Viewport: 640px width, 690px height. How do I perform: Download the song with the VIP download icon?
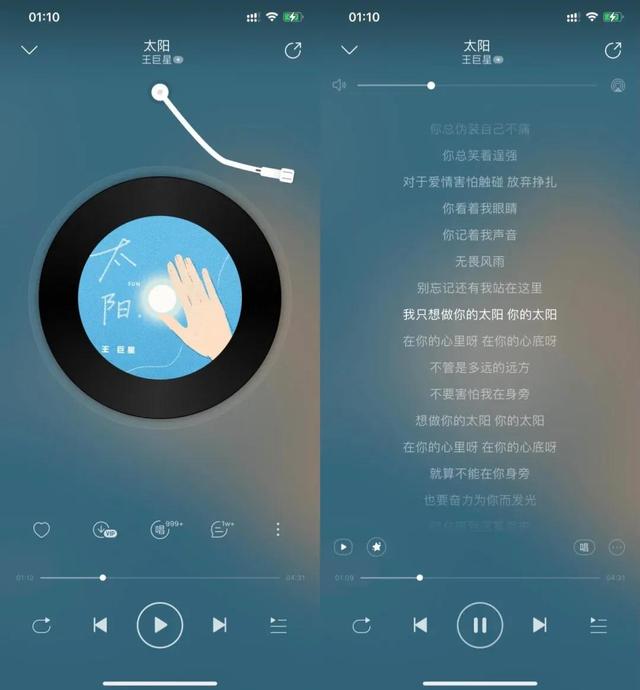tap(104, 530)
